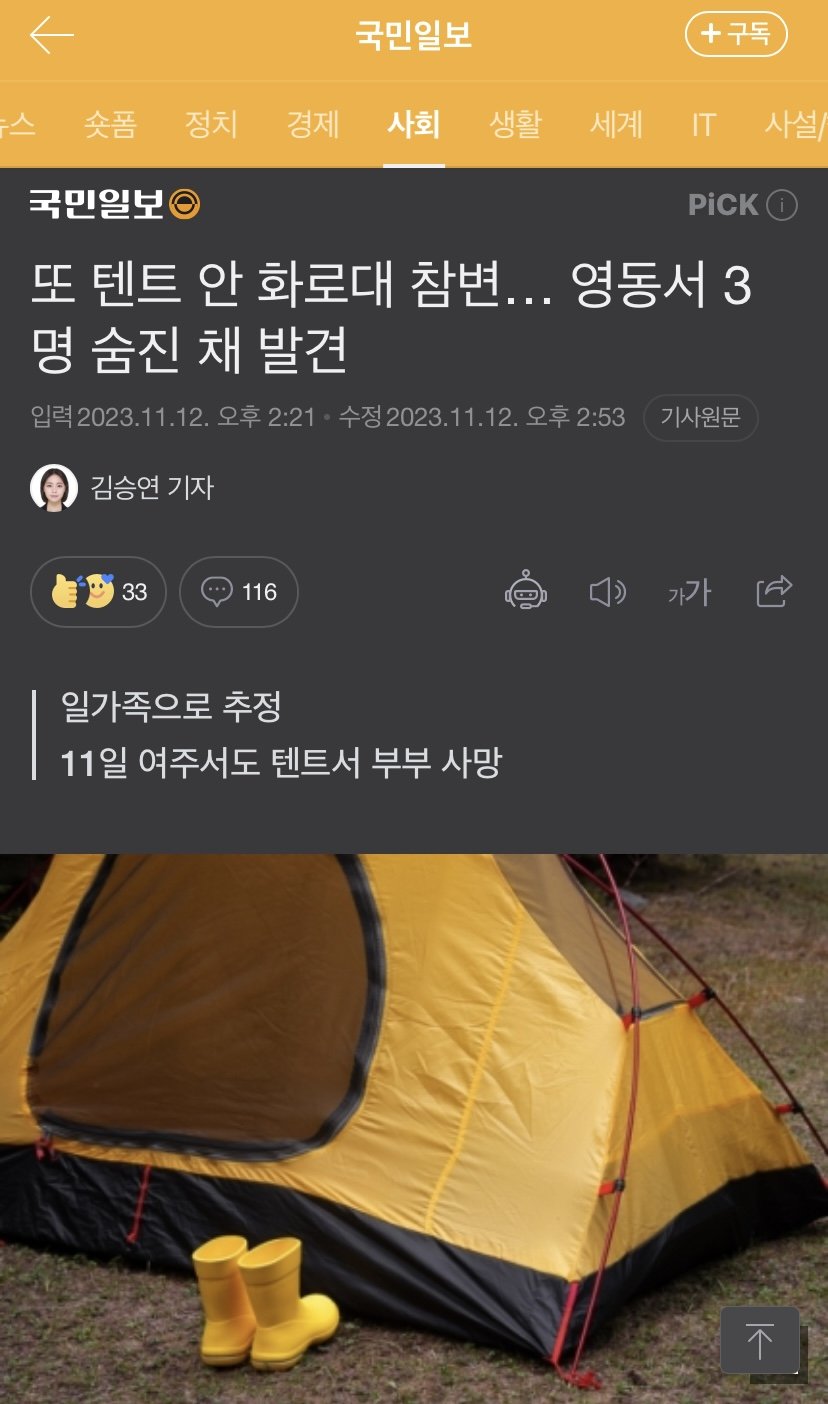This screenshot has width=828, height=1404.
Task: Open the 116 comments
Action: [239, 592]
